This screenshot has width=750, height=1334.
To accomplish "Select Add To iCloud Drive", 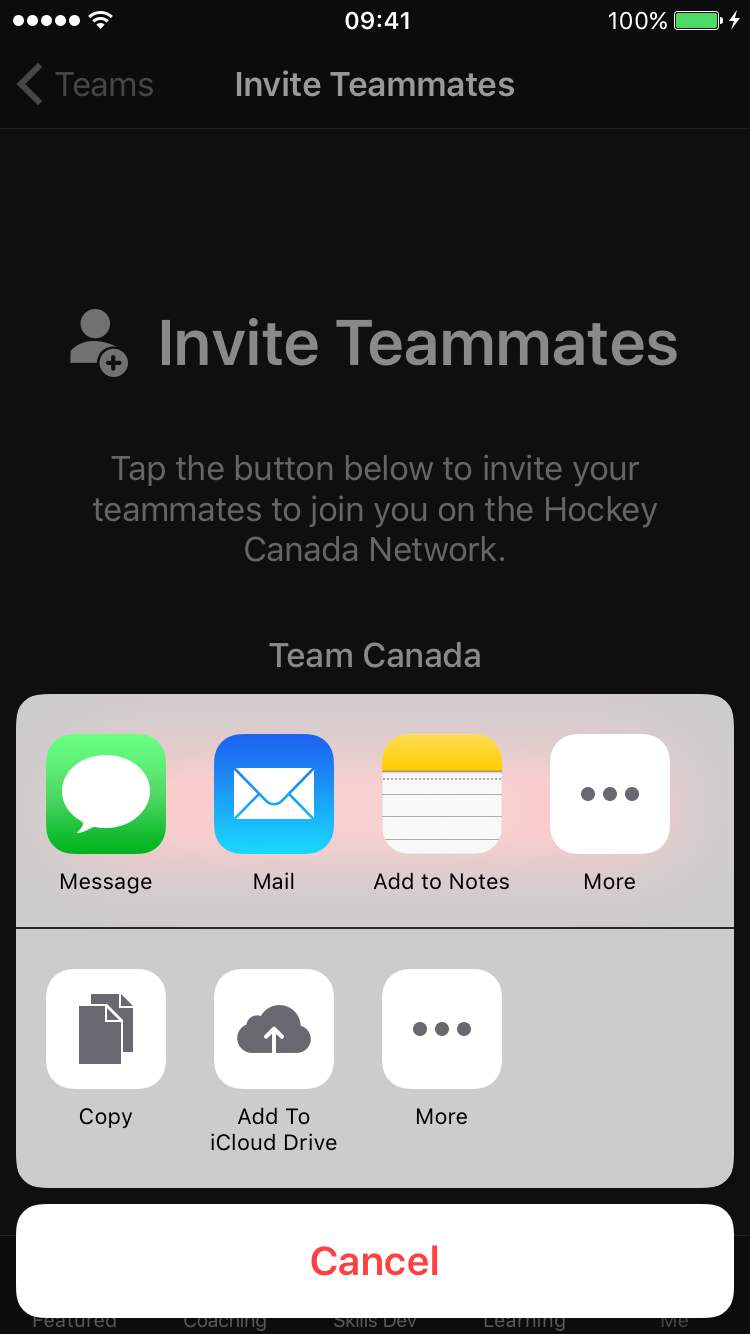I will coord(273,1029).
